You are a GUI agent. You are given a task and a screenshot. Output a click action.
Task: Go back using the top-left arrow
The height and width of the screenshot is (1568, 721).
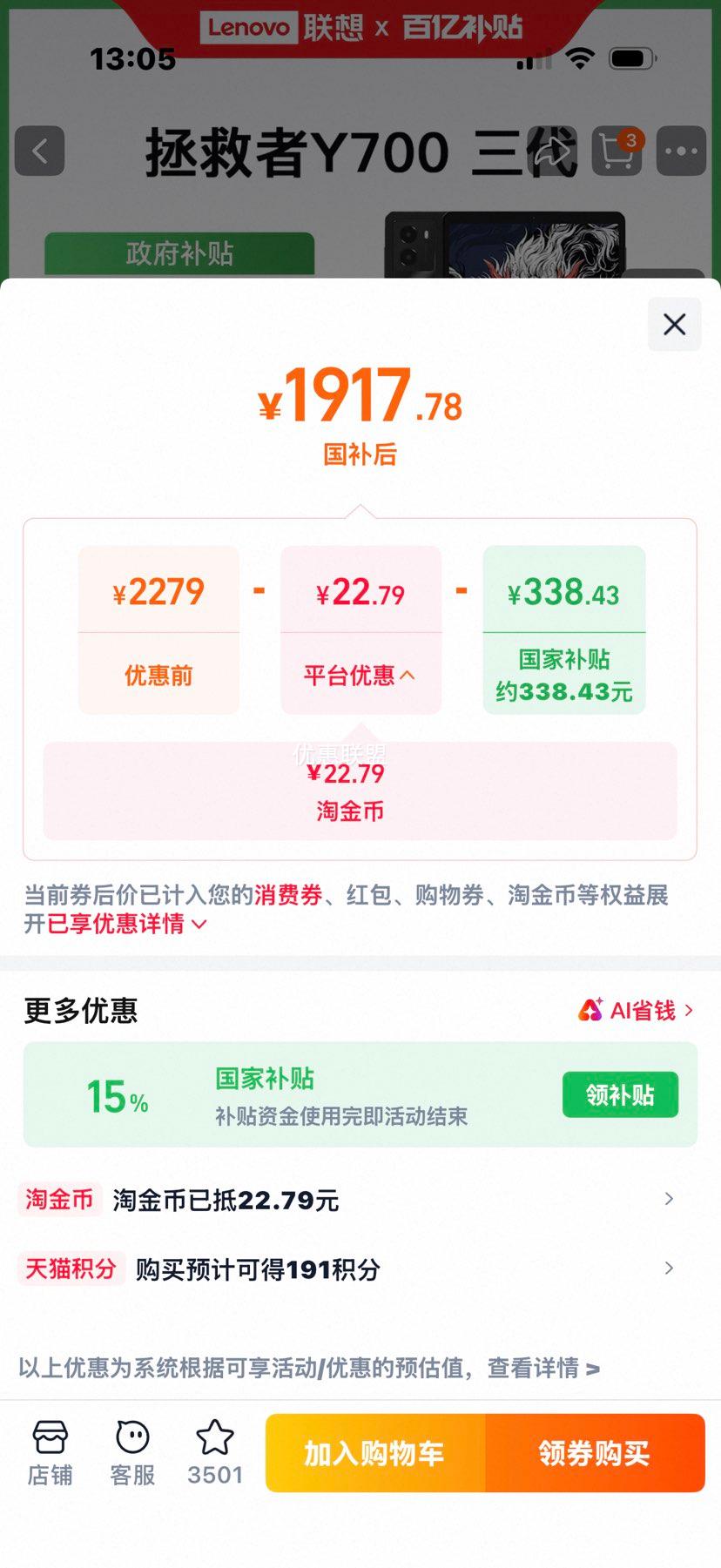point(39,151)
